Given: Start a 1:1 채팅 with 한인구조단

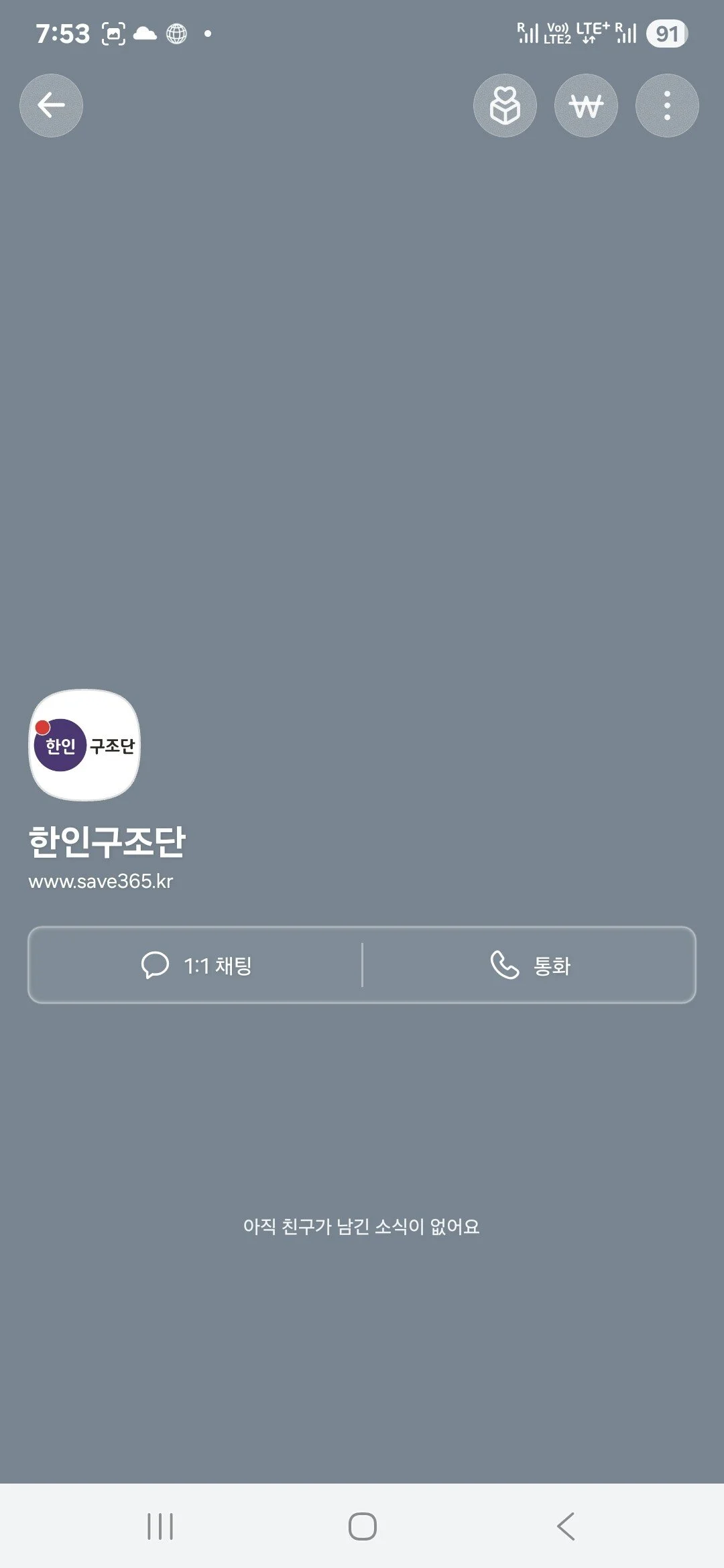Looking at the screenshot, I should click(196, 965).
